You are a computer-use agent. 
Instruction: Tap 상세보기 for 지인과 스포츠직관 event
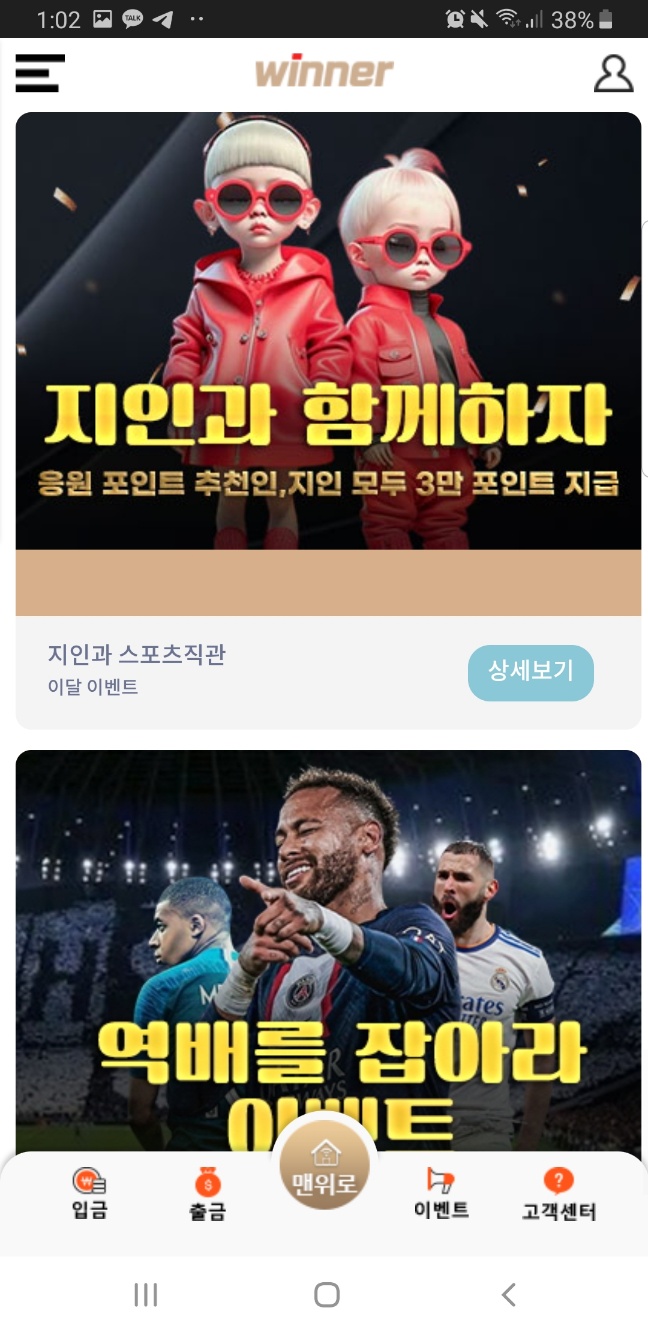[530, 672]
